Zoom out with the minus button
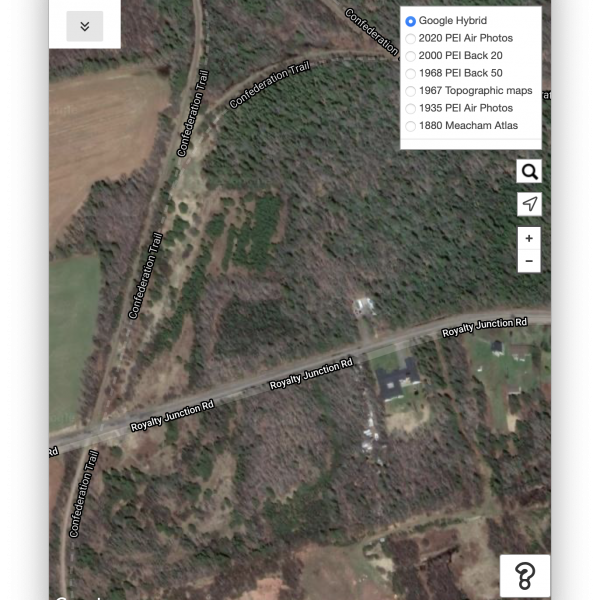The height and width of the screenshot is (600, 600). coord(529,261)
